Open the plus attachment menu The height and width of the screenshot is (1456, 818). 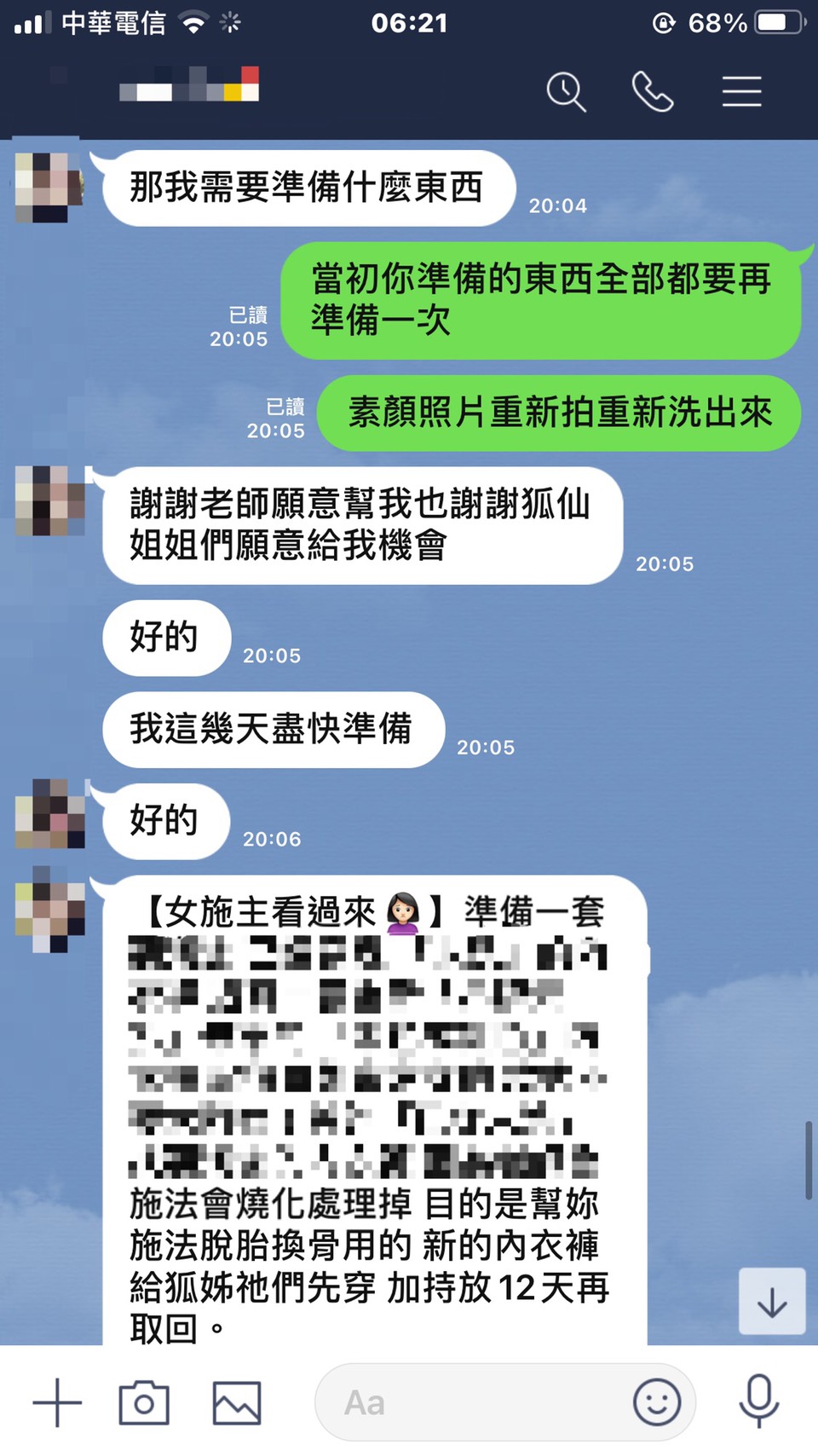coord(57,1402)
